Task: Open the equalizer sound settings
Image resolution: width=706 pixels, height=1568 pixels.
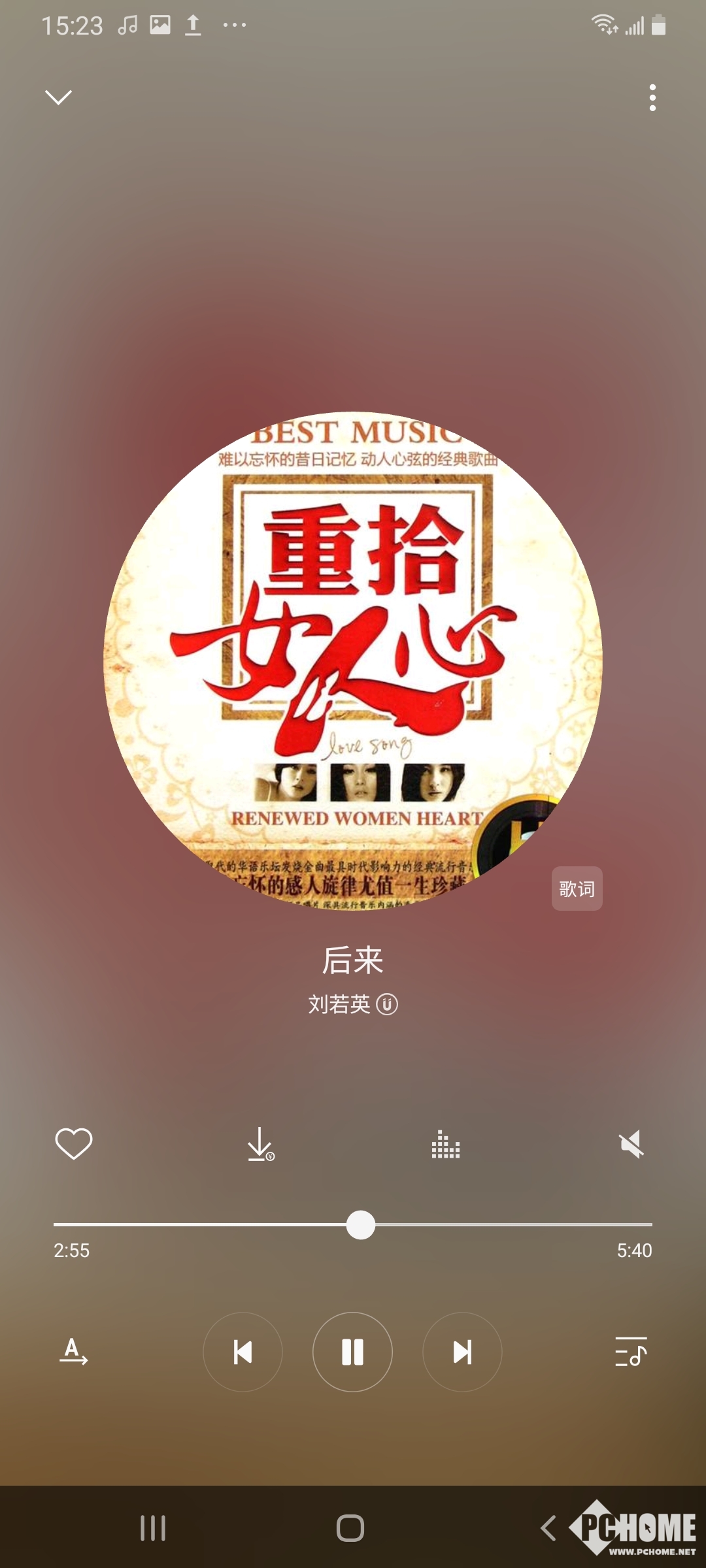Action: tap(446, 1144)
